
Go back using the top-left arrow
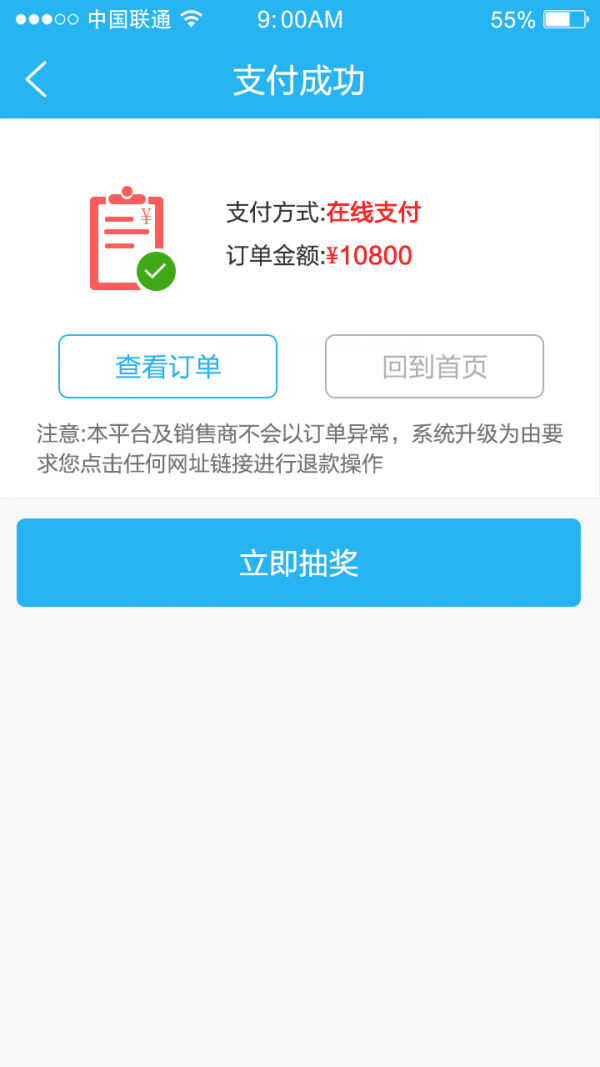coord(36,80)
